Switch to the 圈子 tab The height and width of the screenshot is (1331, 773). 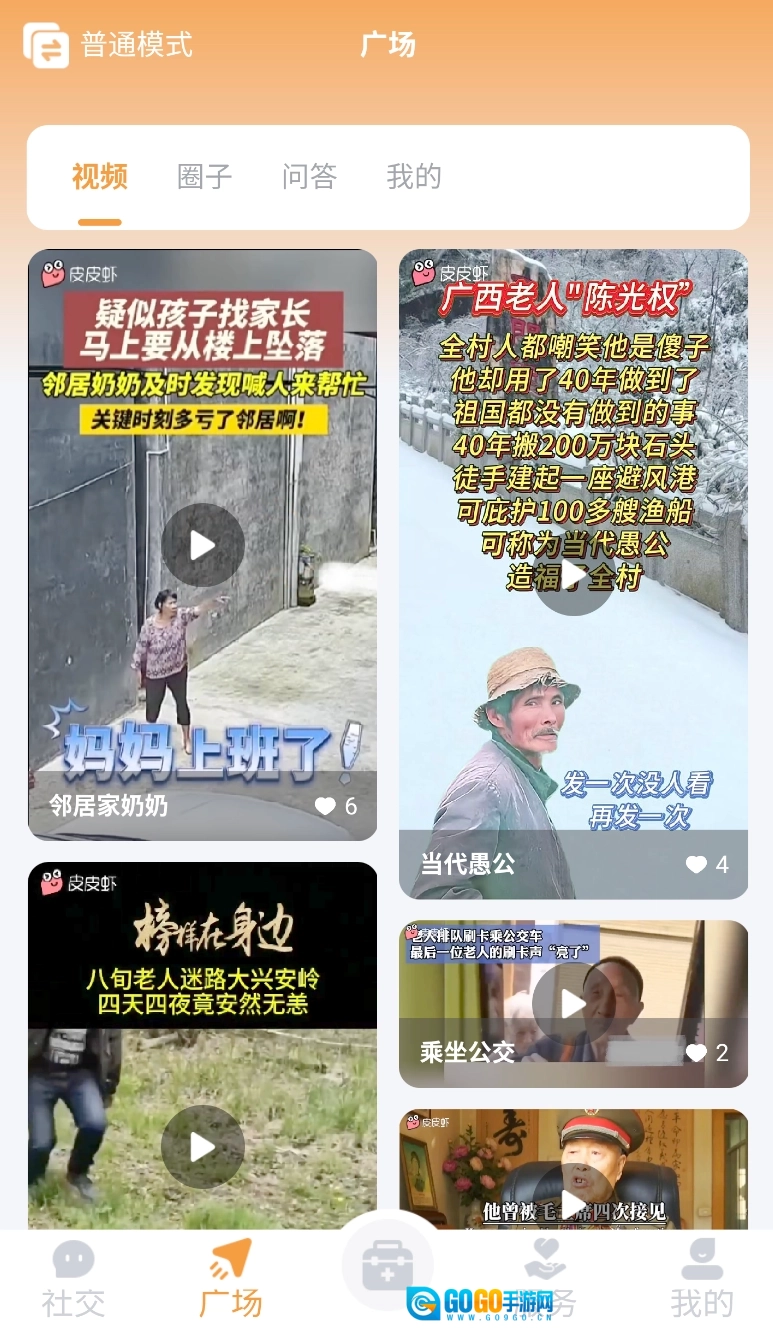click(x=204, y=177)
